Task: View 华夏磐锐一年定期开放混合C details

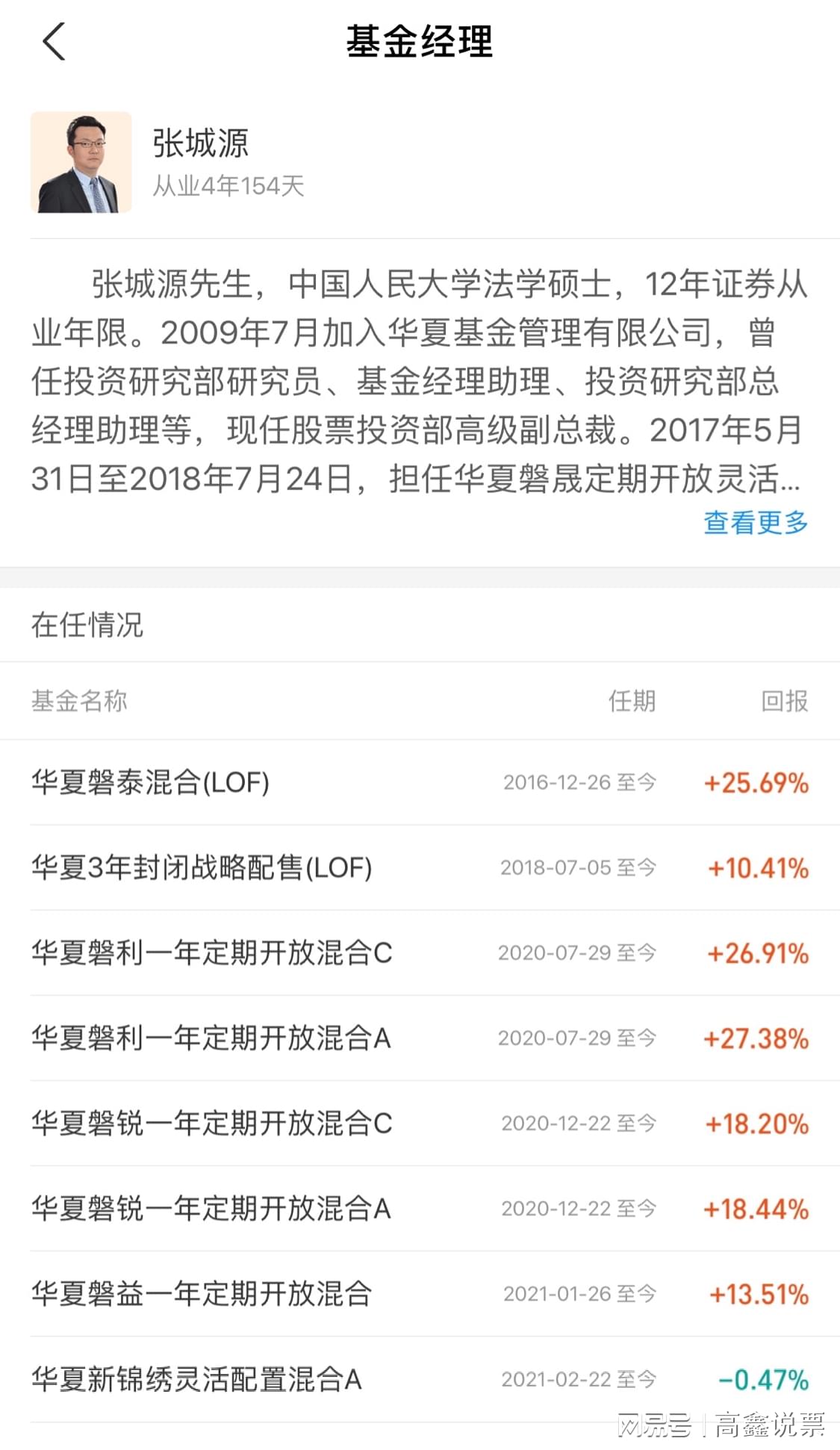Action: (420, 1123)
